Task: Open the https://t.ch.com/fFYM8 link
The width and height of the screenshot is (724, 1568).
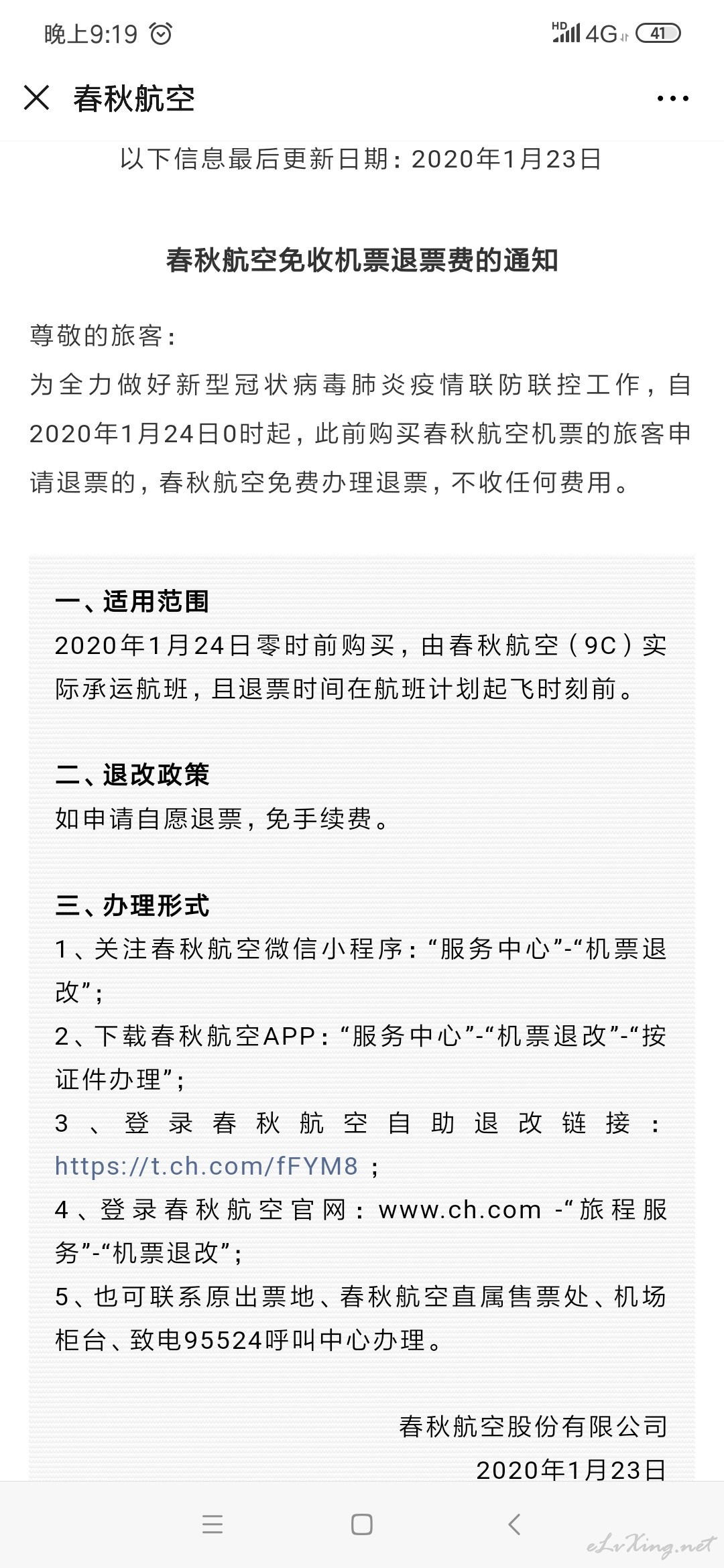Action: coord(206,1166)
